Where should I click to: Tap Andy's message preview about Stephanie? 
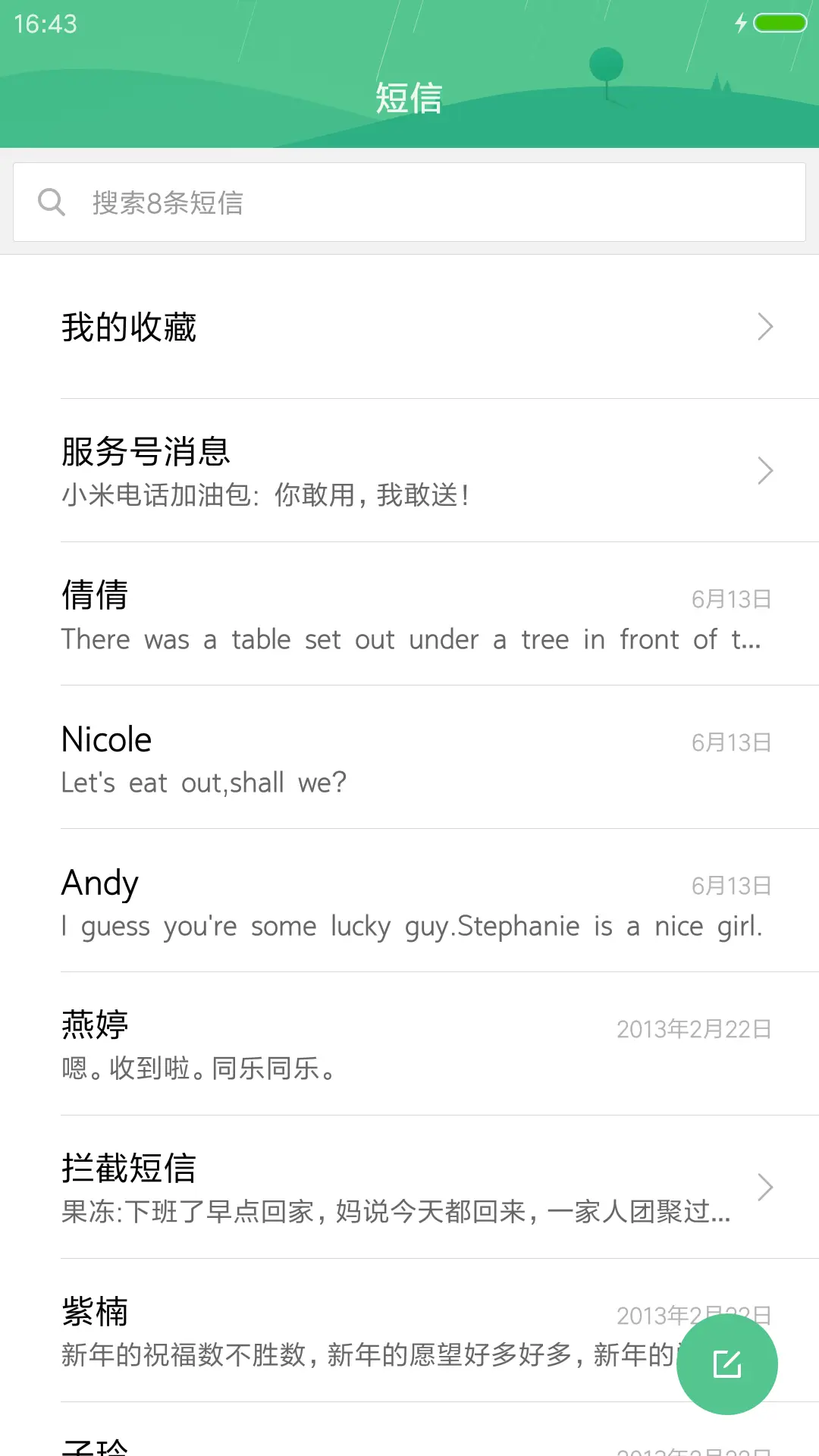[x=412, y=925]
